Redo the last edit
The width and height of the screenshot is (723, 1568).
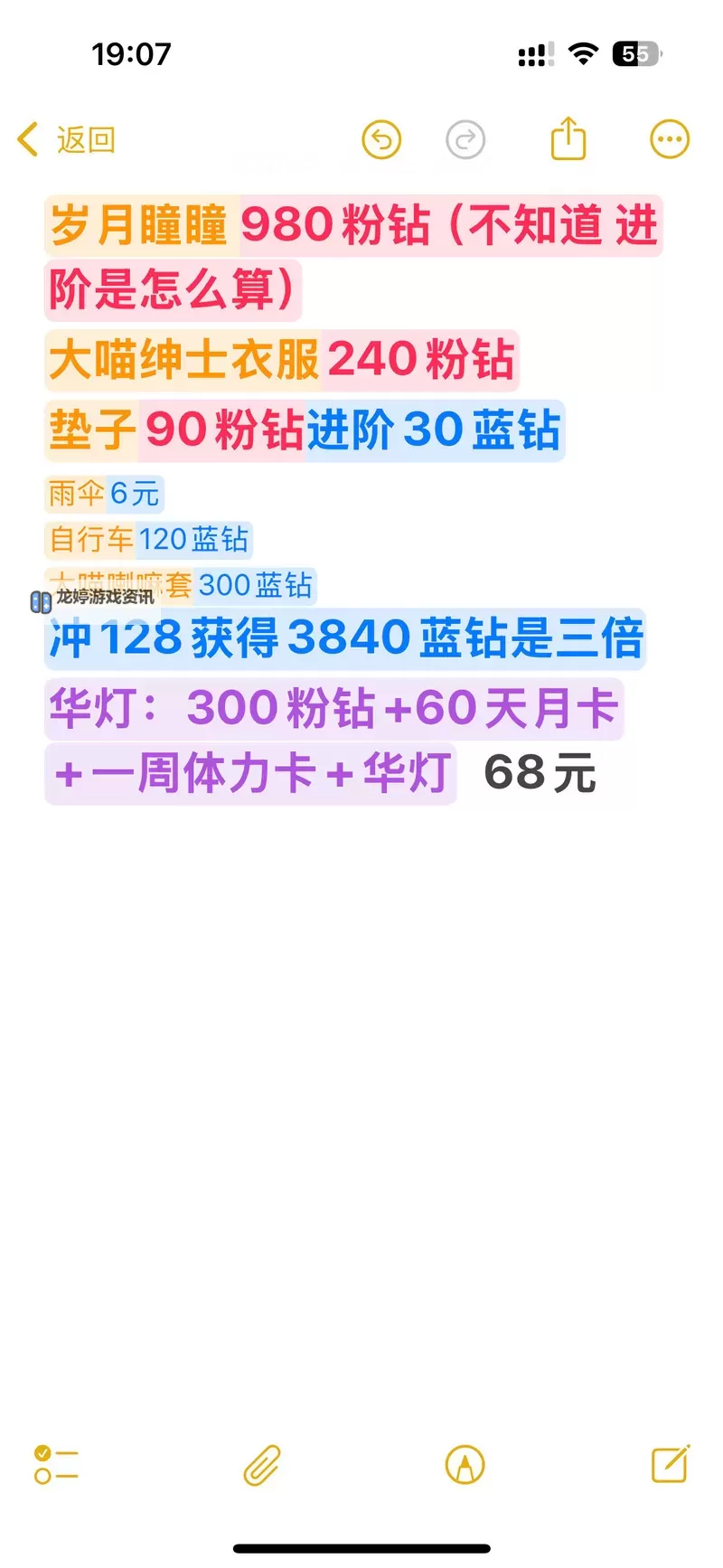point(465,140)
